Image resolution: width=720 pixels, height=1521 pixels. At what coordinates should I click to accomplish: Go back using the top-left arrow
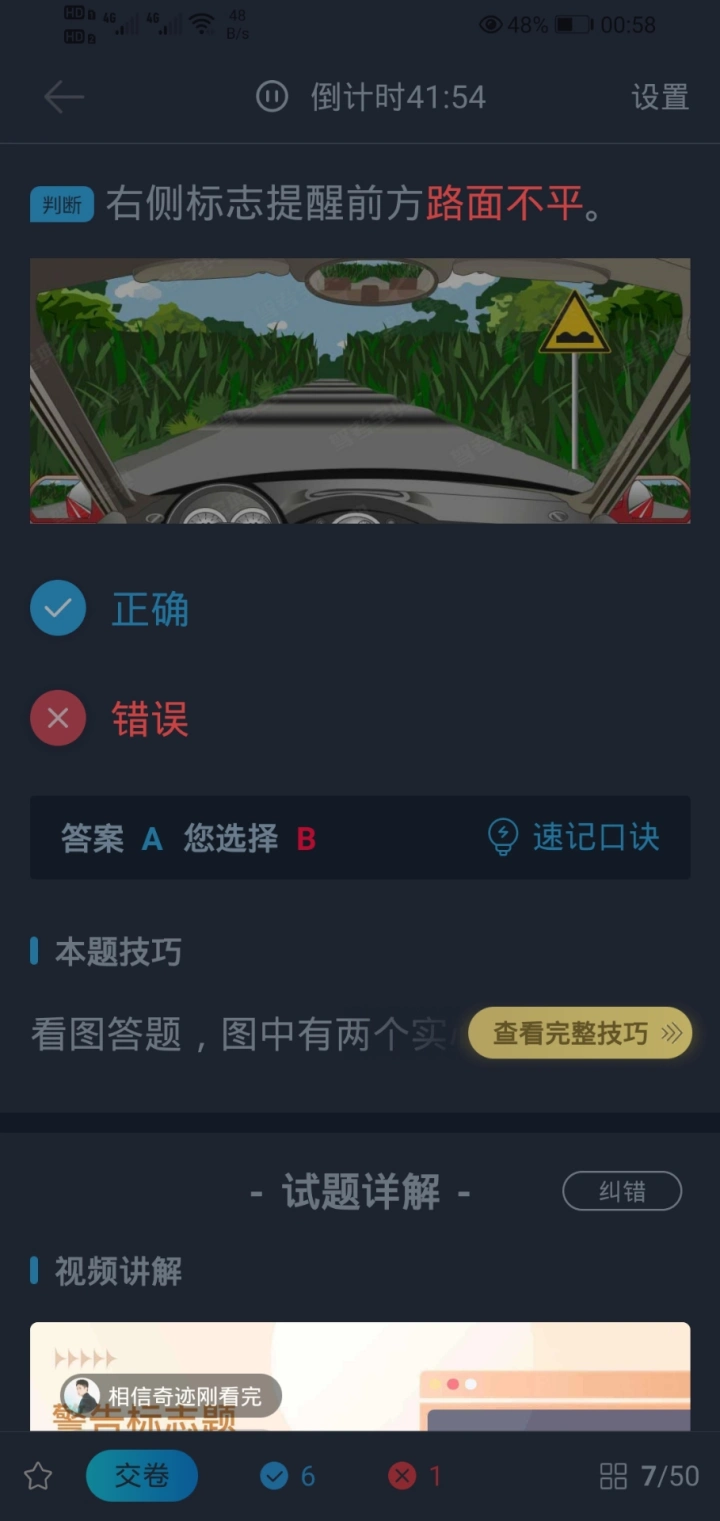pos(63,97)
